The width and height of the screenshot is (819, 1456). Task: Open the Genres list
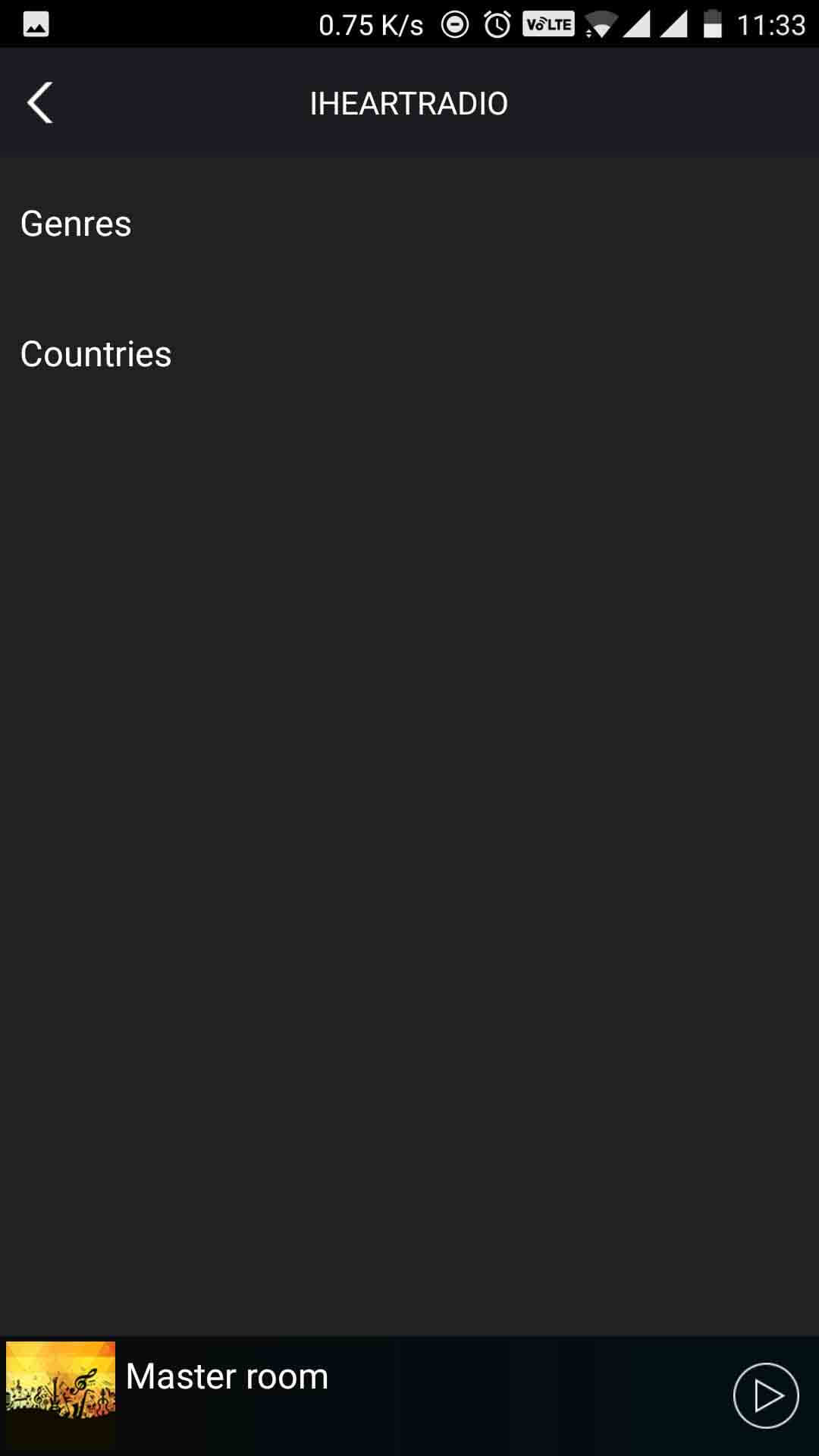[76, 224]
